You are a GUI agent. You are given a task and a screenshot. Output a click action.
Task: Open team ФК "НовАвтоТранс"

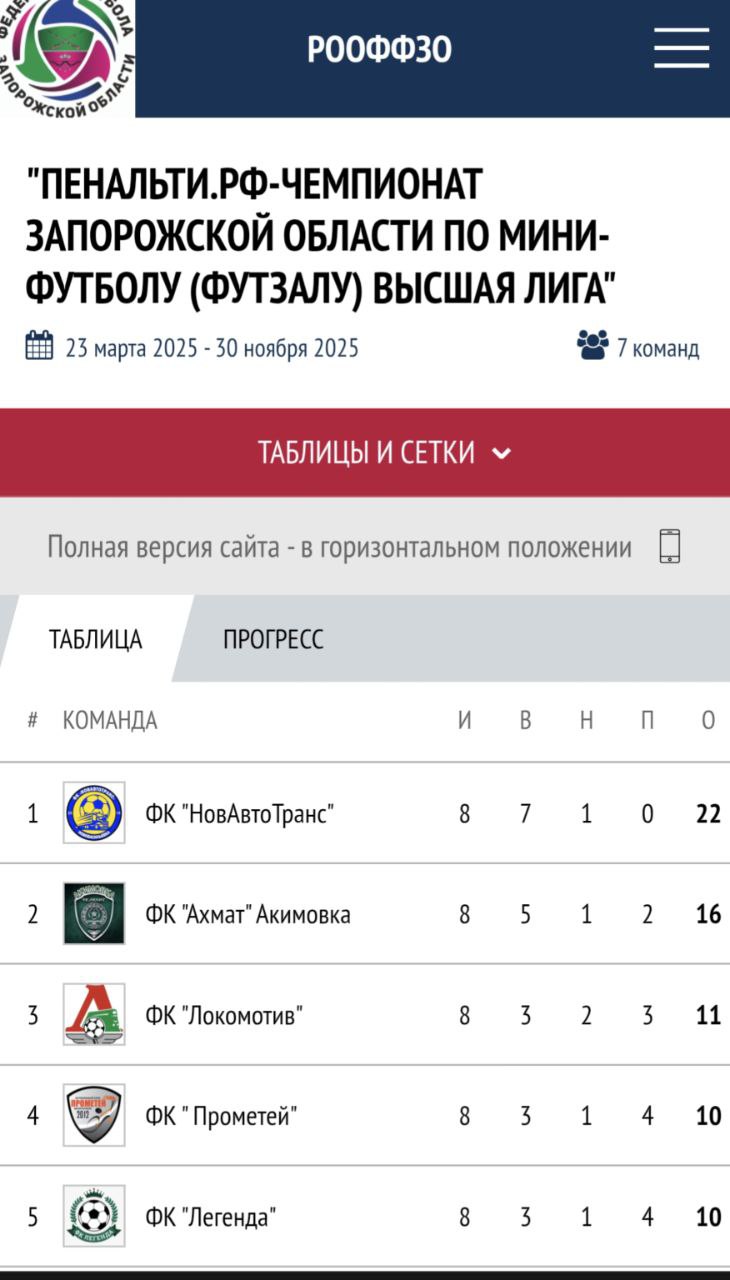(239, 814)
